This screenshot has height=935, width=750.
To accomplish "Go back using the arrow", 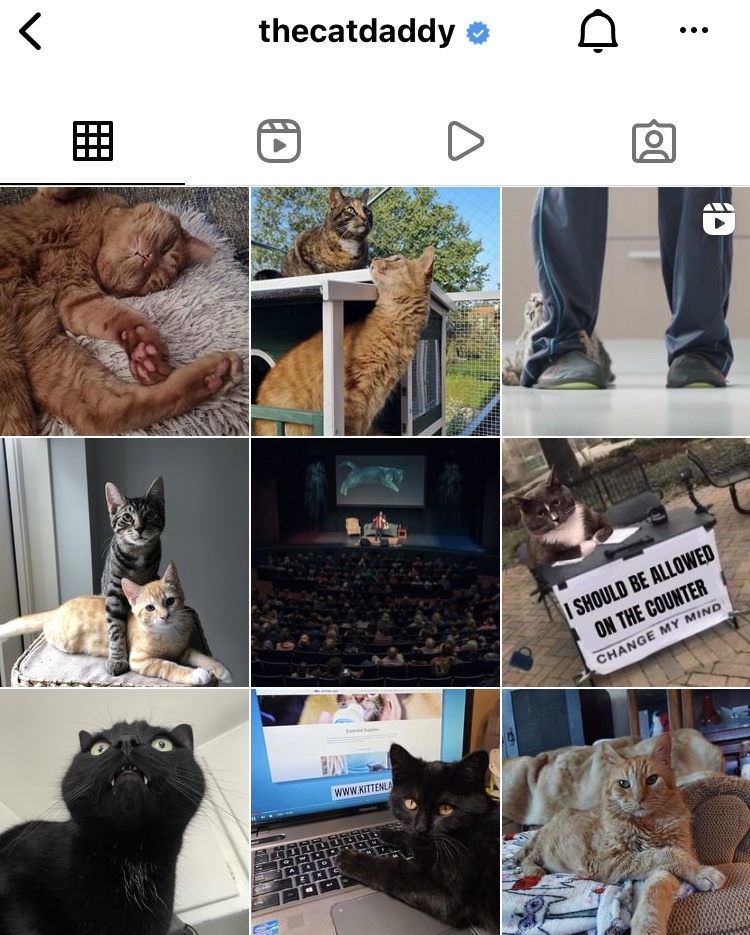I will click(x=31, y=32).
